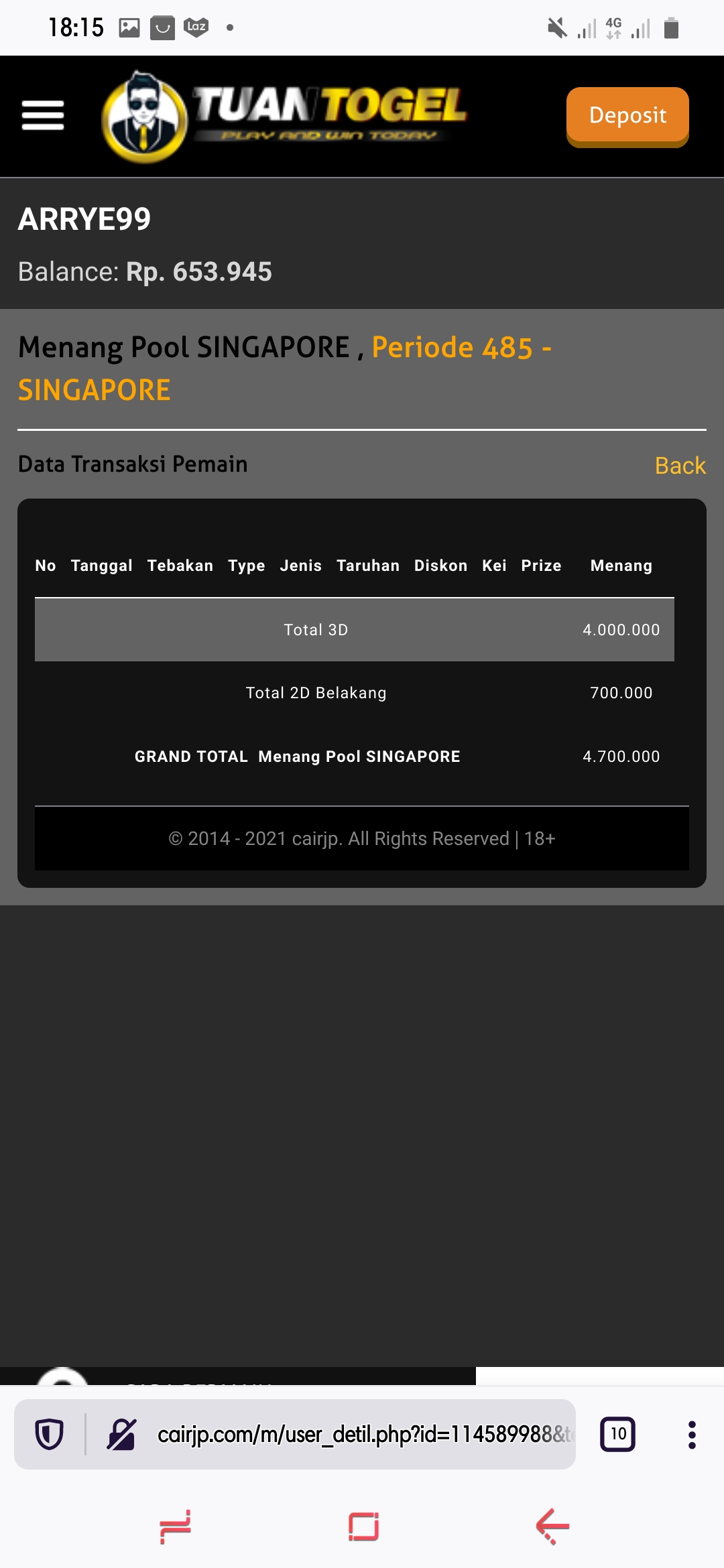Image resolution: width=724 pixels, height=1568 pixels.
Task: Tap the browser URL address bar
Action: (362, 1434)
